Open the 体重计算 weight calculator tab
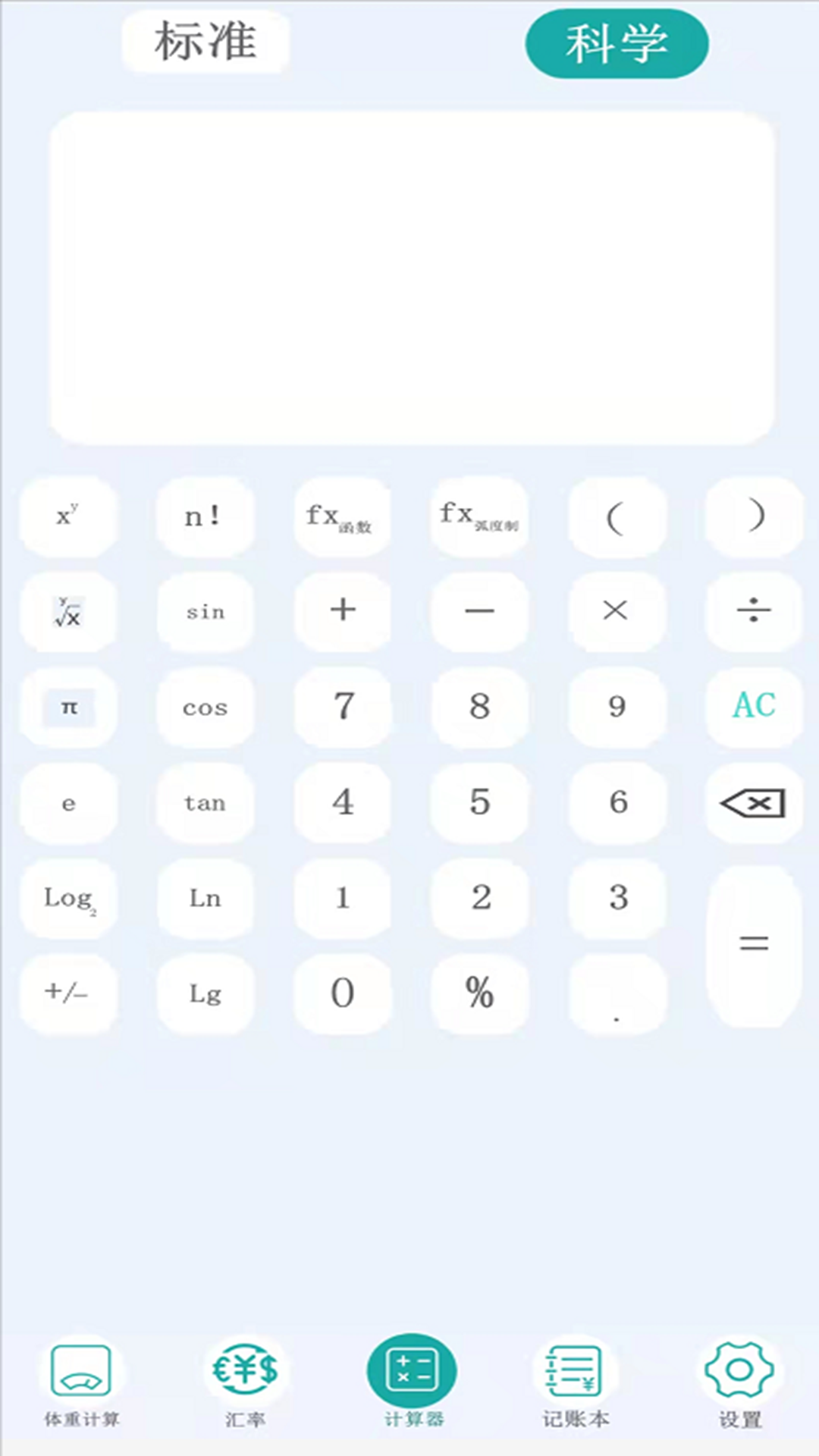 coord(81,1383)
